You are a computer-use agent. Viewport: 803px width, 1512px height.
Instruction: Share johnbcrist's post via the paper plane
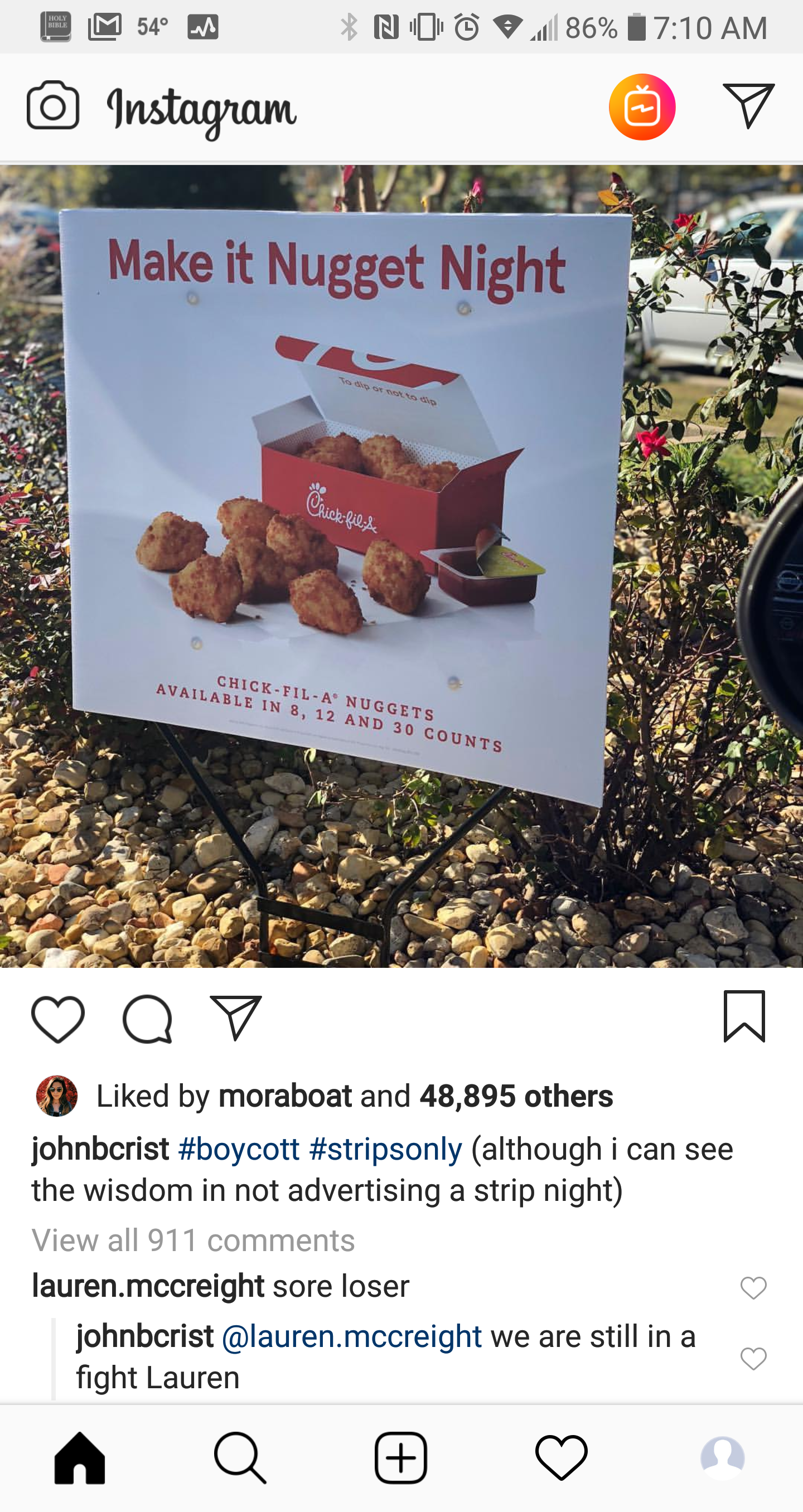(x=235, y=1019)
